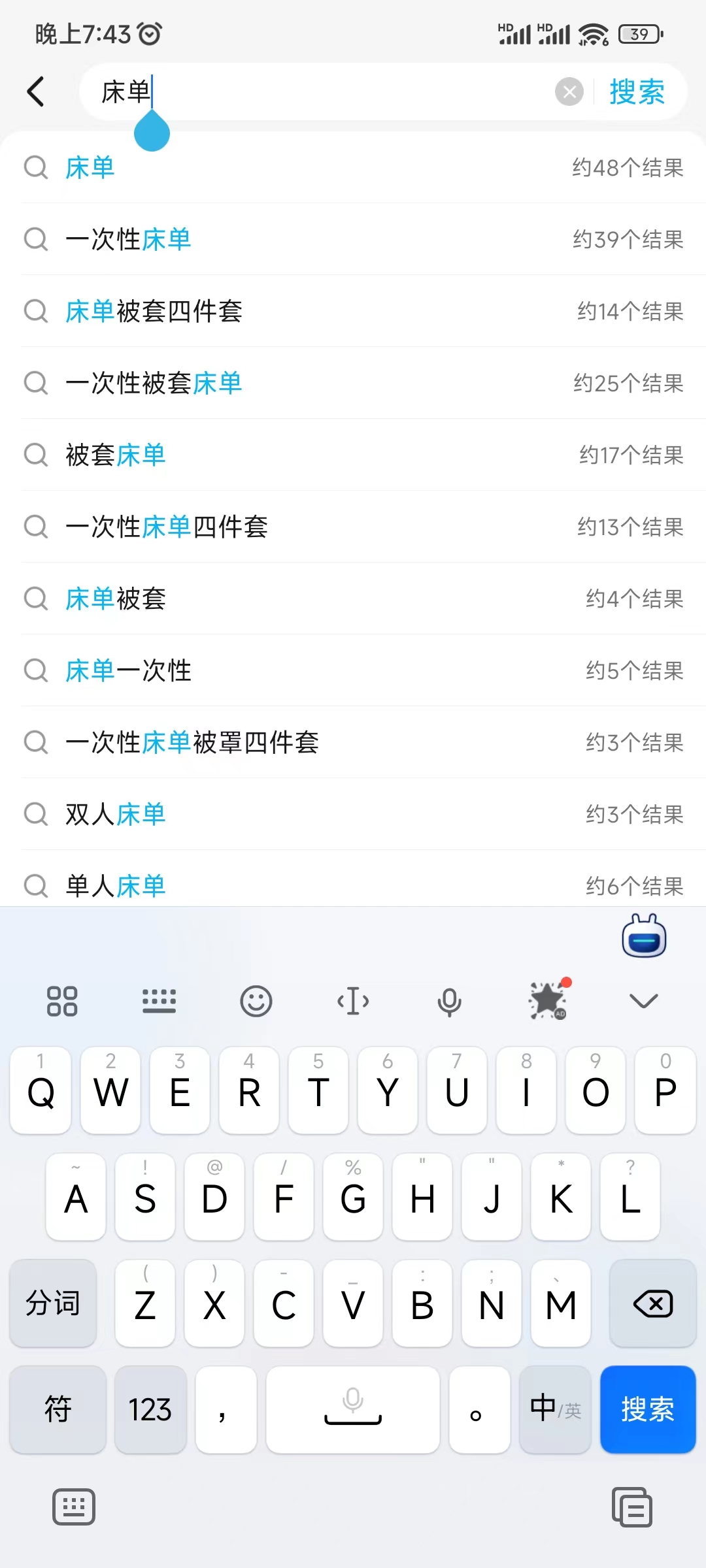Open the sticker effects star icon
The height and width of the screenshot is (1568, 706).
click(x=547, y=1001)
